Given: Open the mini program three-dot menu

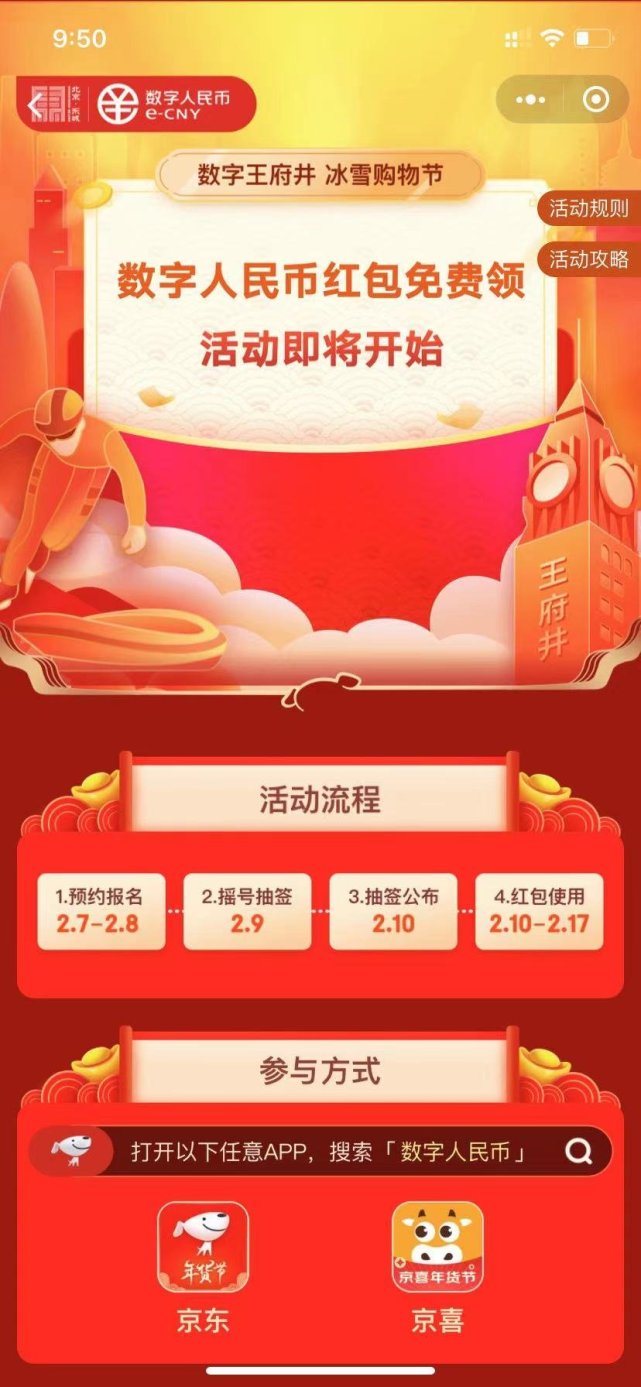Looking at the screenshot, I should (529, 101).
